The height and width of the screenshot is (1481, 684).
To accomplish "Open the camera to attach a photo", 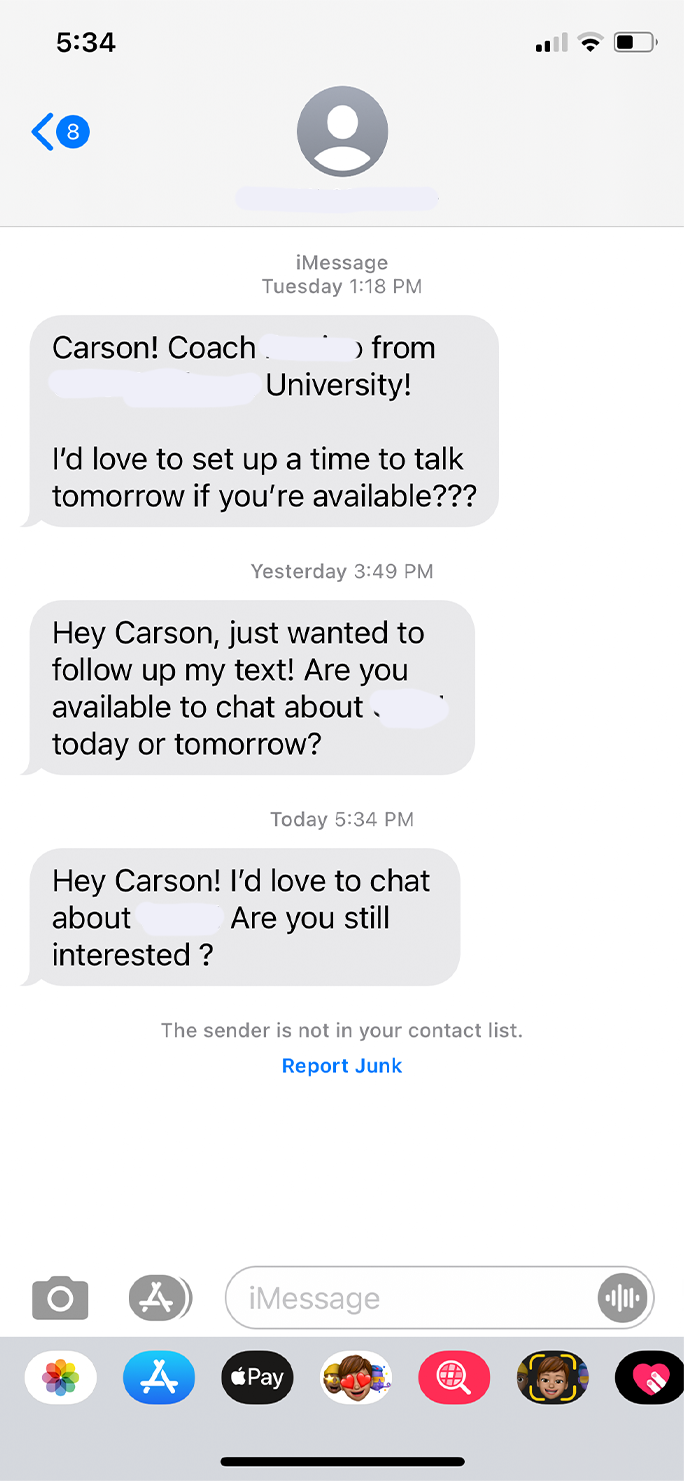I will click(60, 1298).
